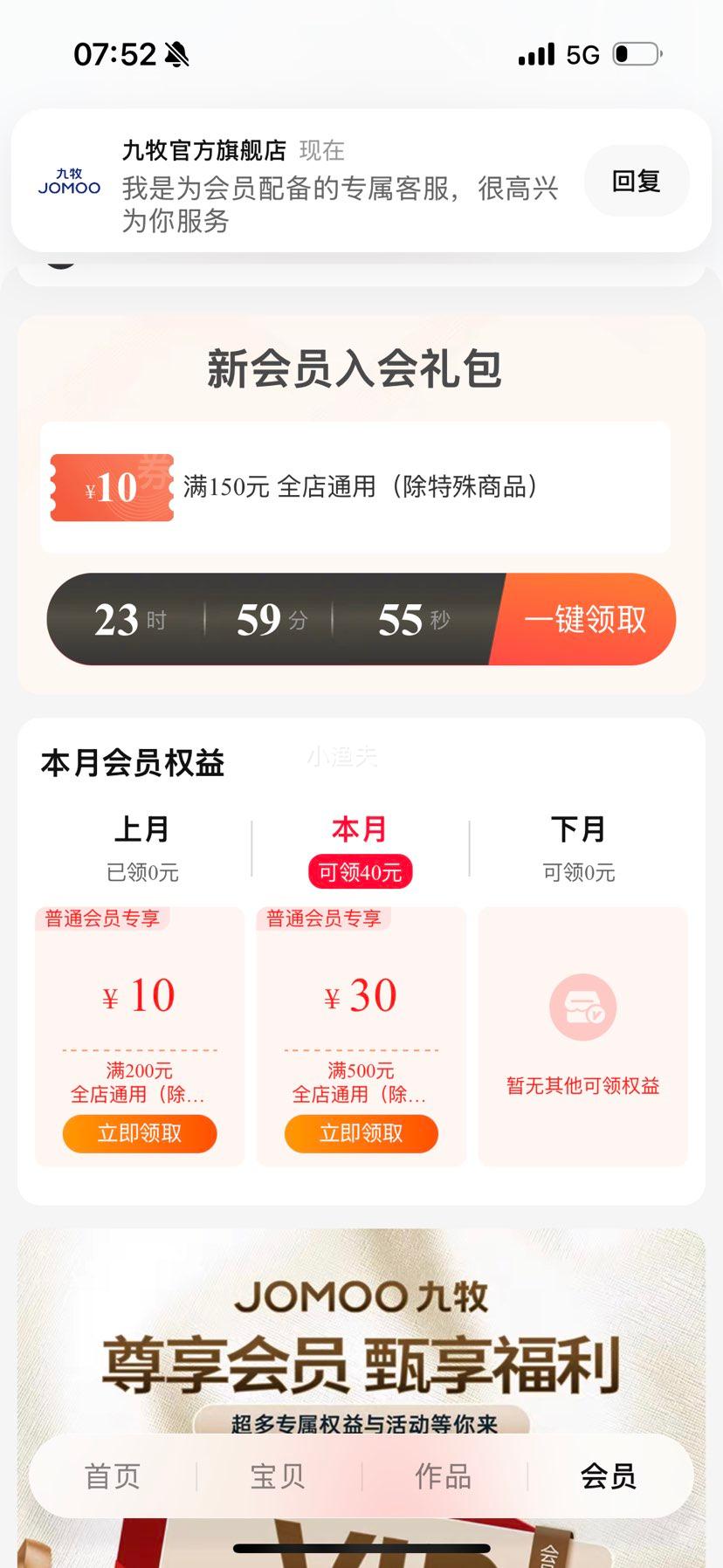This screenshot has width=723, height=1568.
Task: Claim the ¥30 满500元 coupon with 立即领取
Action: tap(361, 1133)
